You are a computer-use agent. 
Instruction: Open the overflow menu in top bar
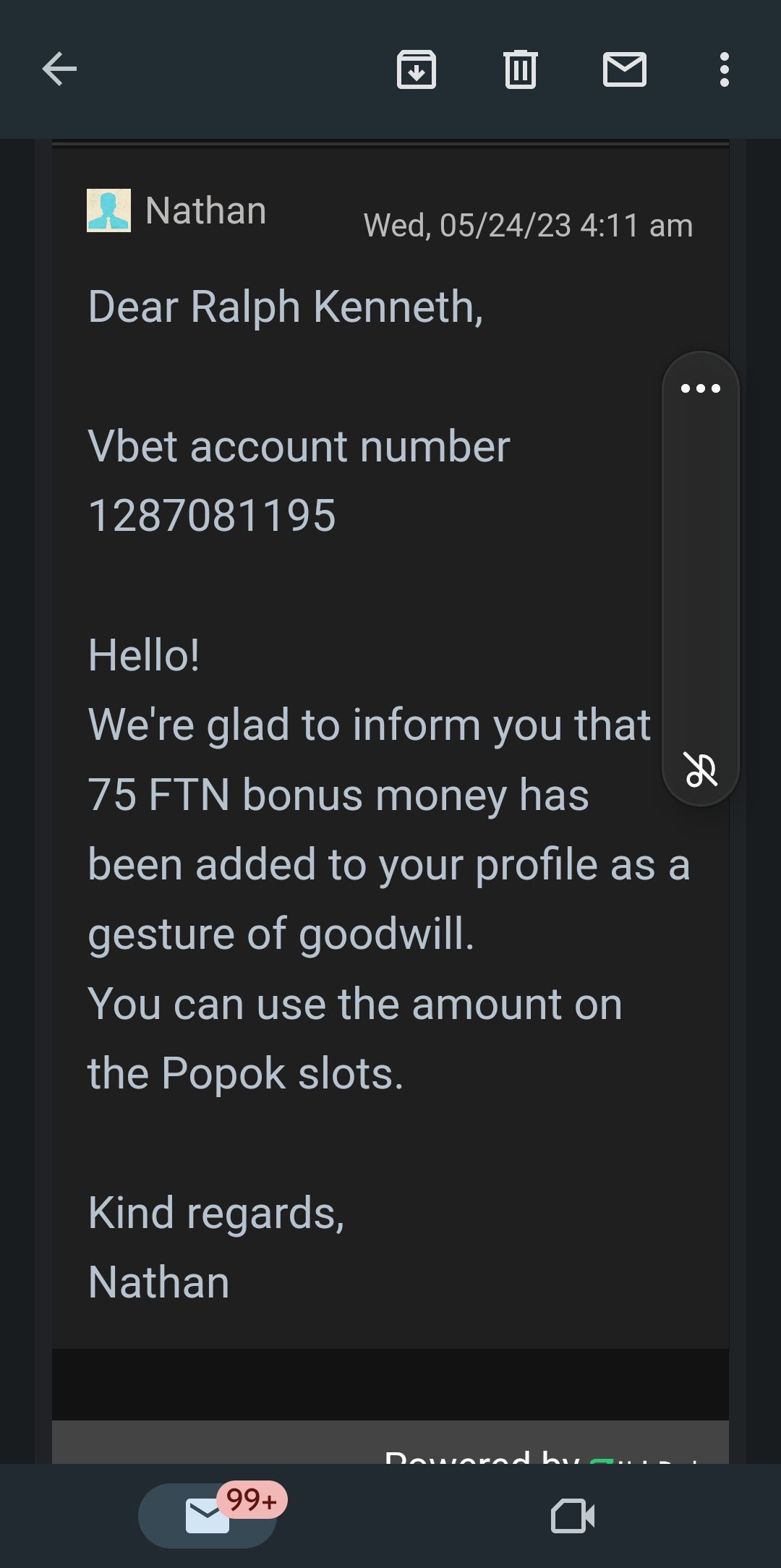pos(724,69)
